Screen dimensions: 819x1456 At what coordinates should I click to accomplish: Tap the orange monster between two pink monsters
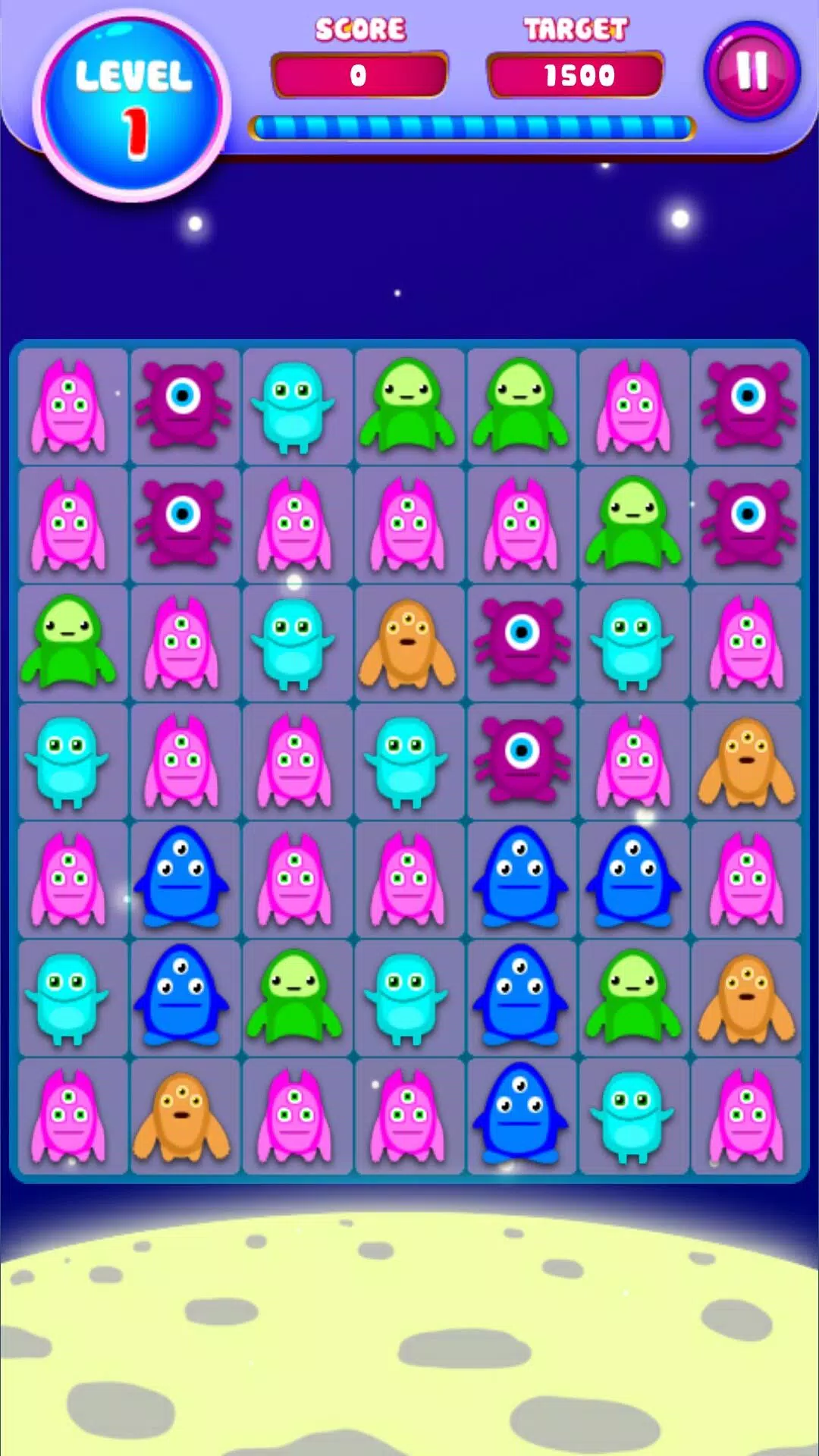pos(181,1115)
